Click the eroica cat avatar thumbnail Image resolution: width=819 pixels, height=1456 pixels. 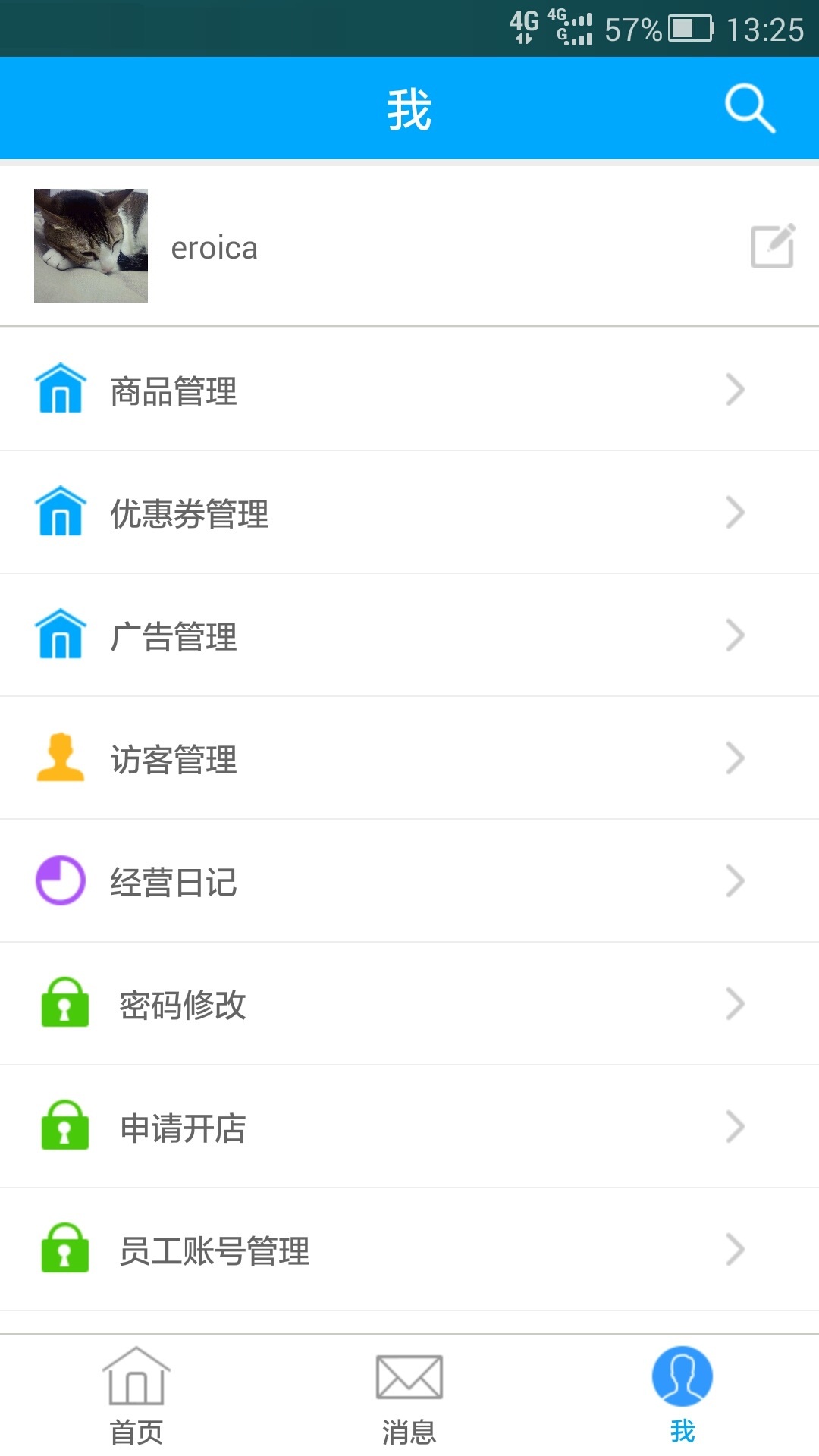tap(89, 245)
